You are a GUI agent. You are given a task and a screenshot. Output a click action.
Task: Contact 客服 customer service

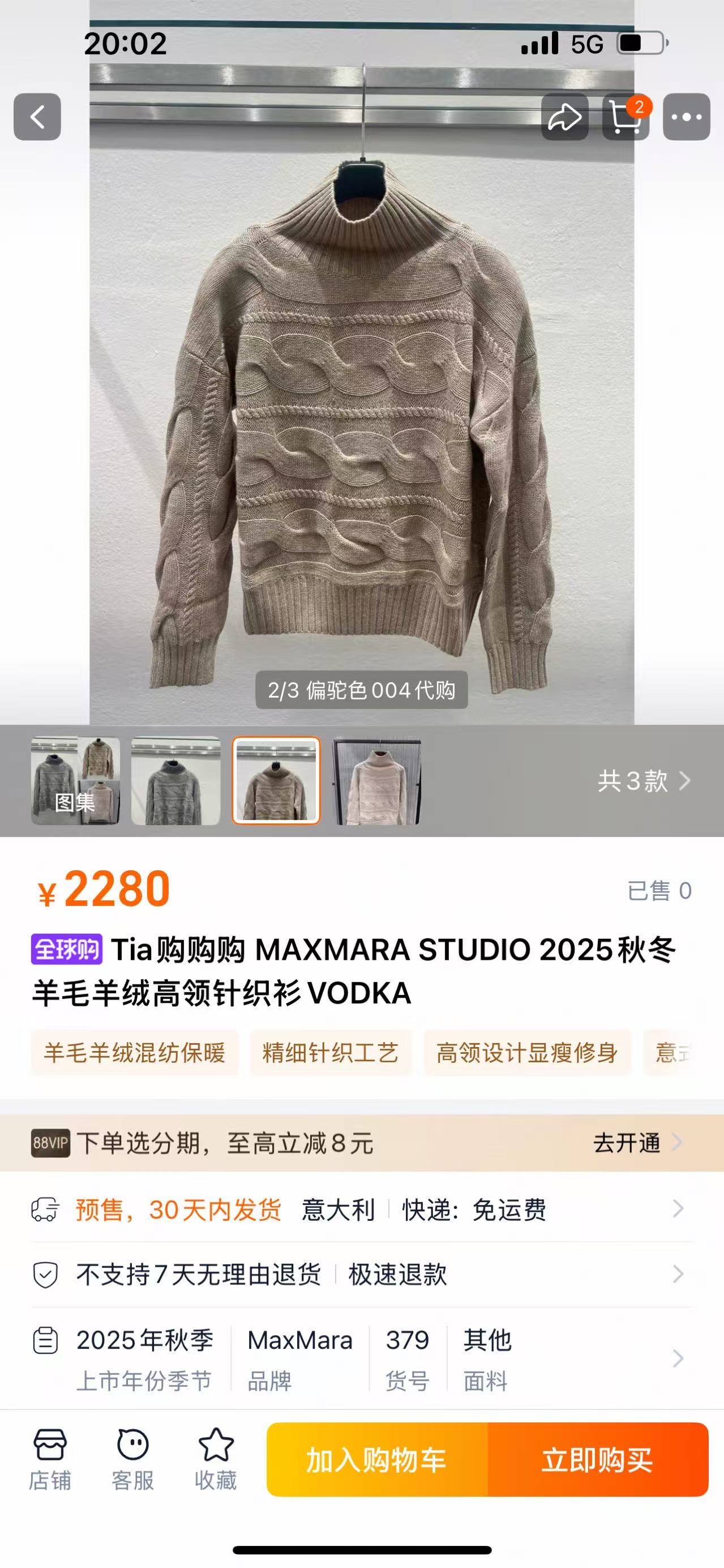(132, 1460)
